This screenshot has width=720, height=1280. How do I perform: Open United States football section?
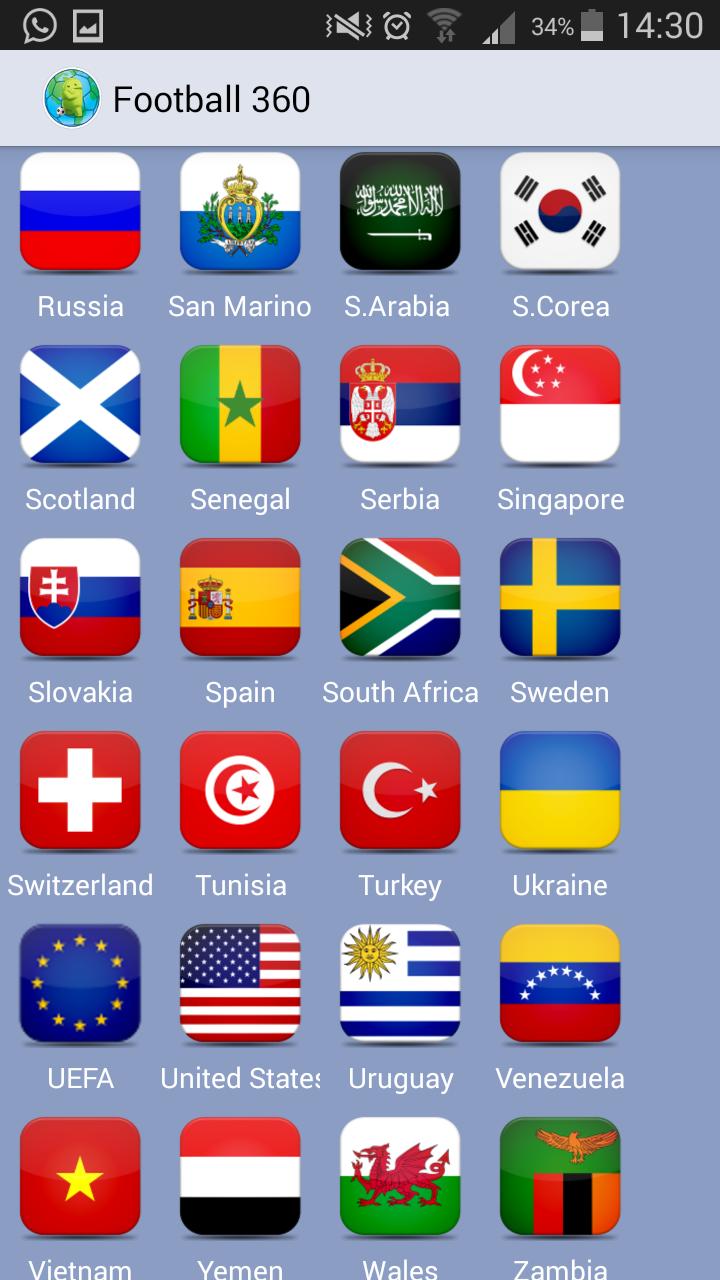[x=240, y=984]
